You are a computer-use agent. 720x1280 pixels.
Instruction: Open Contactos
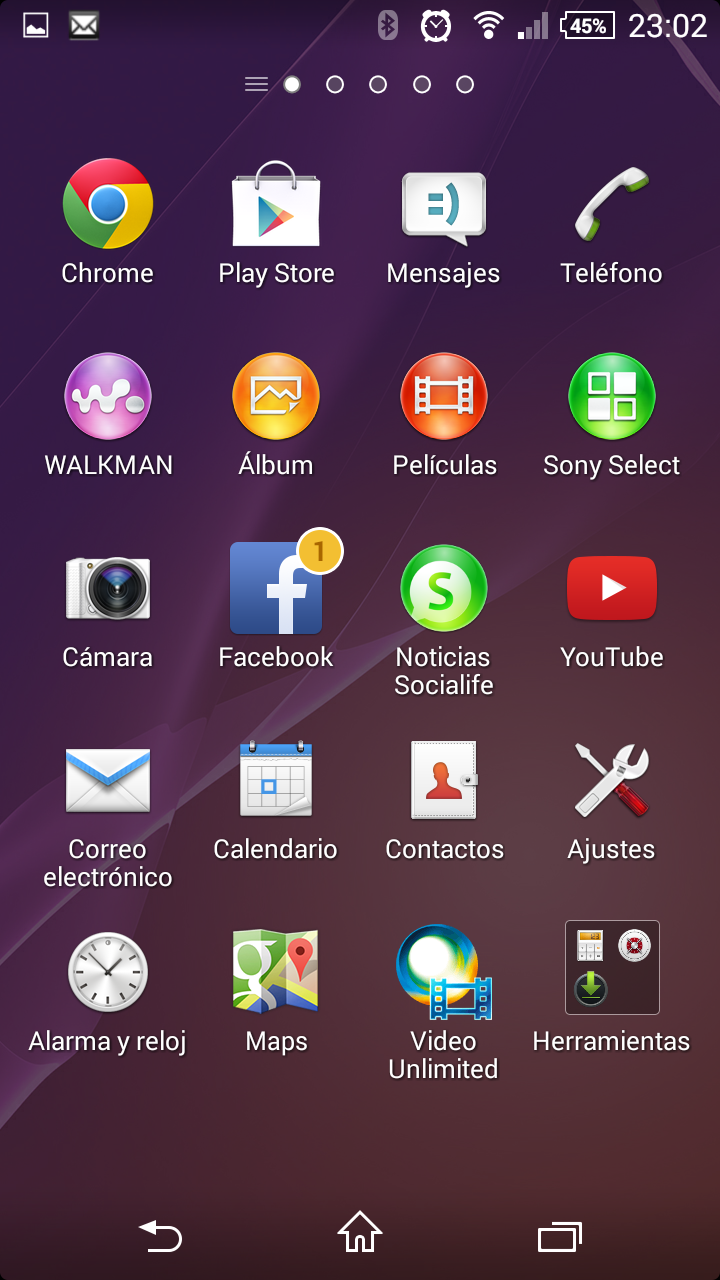tap(444, 781)
